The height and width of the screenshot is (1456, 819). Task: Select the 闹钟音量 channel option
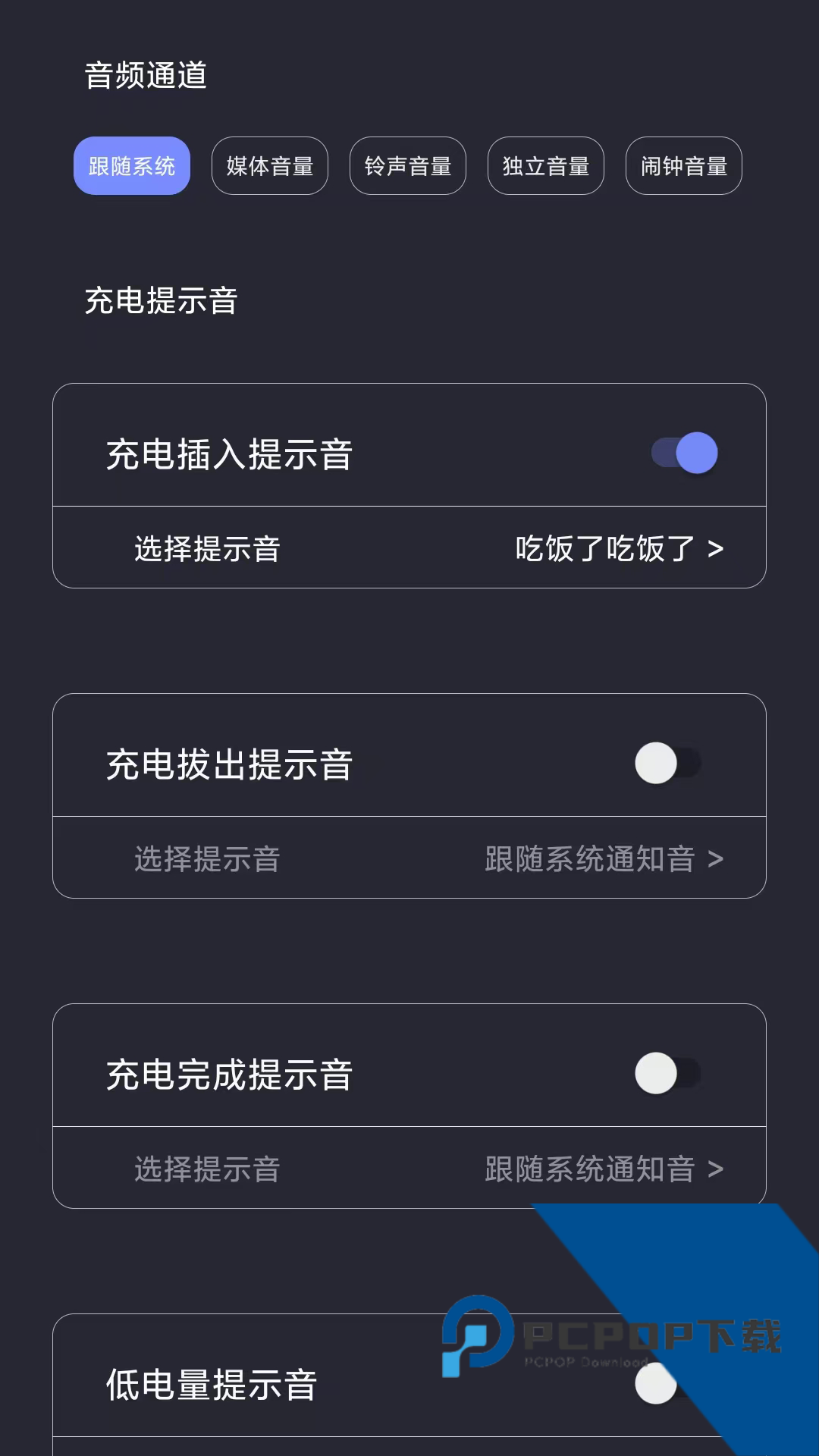click(683, 165)
